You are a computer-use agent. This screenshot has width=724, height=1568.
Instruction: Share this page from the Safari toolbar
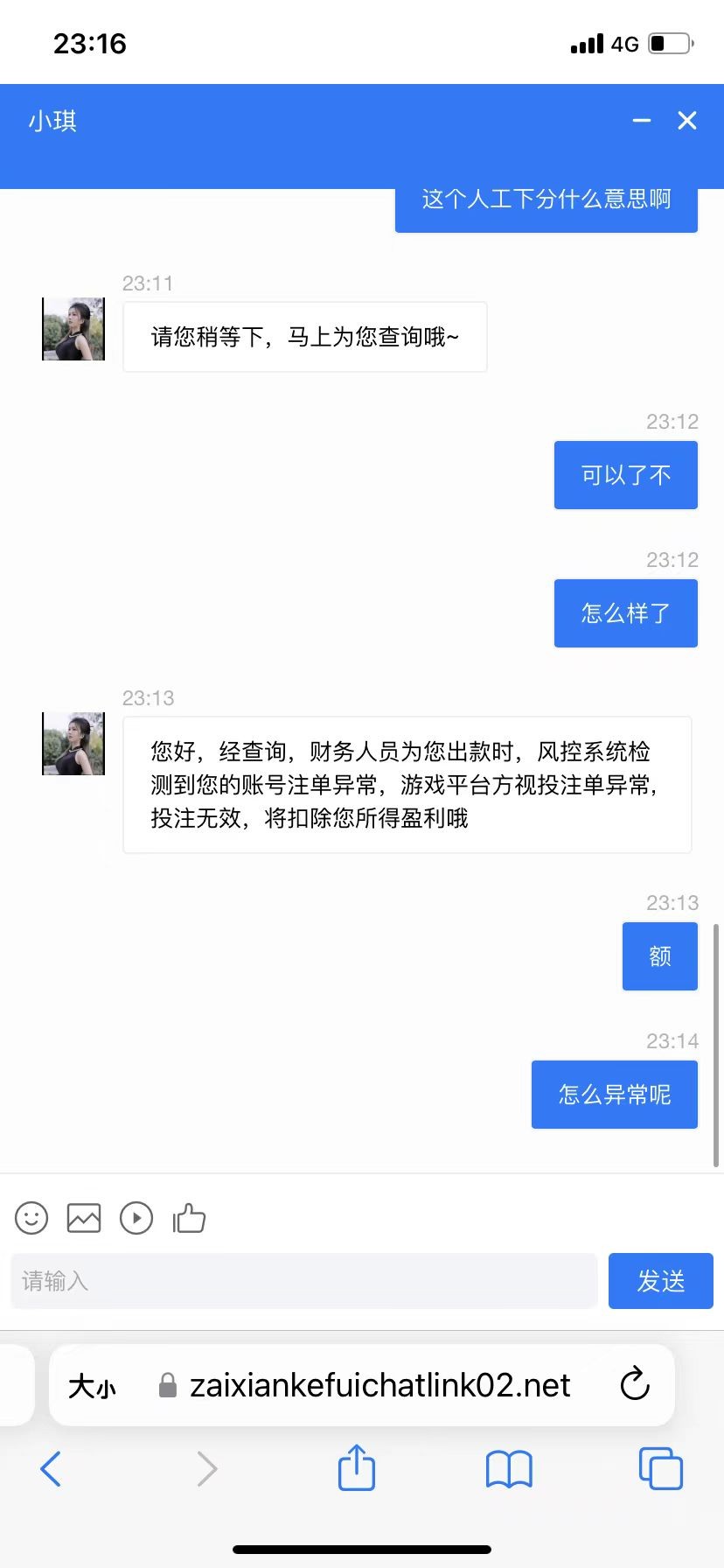tap(356, 1467)
